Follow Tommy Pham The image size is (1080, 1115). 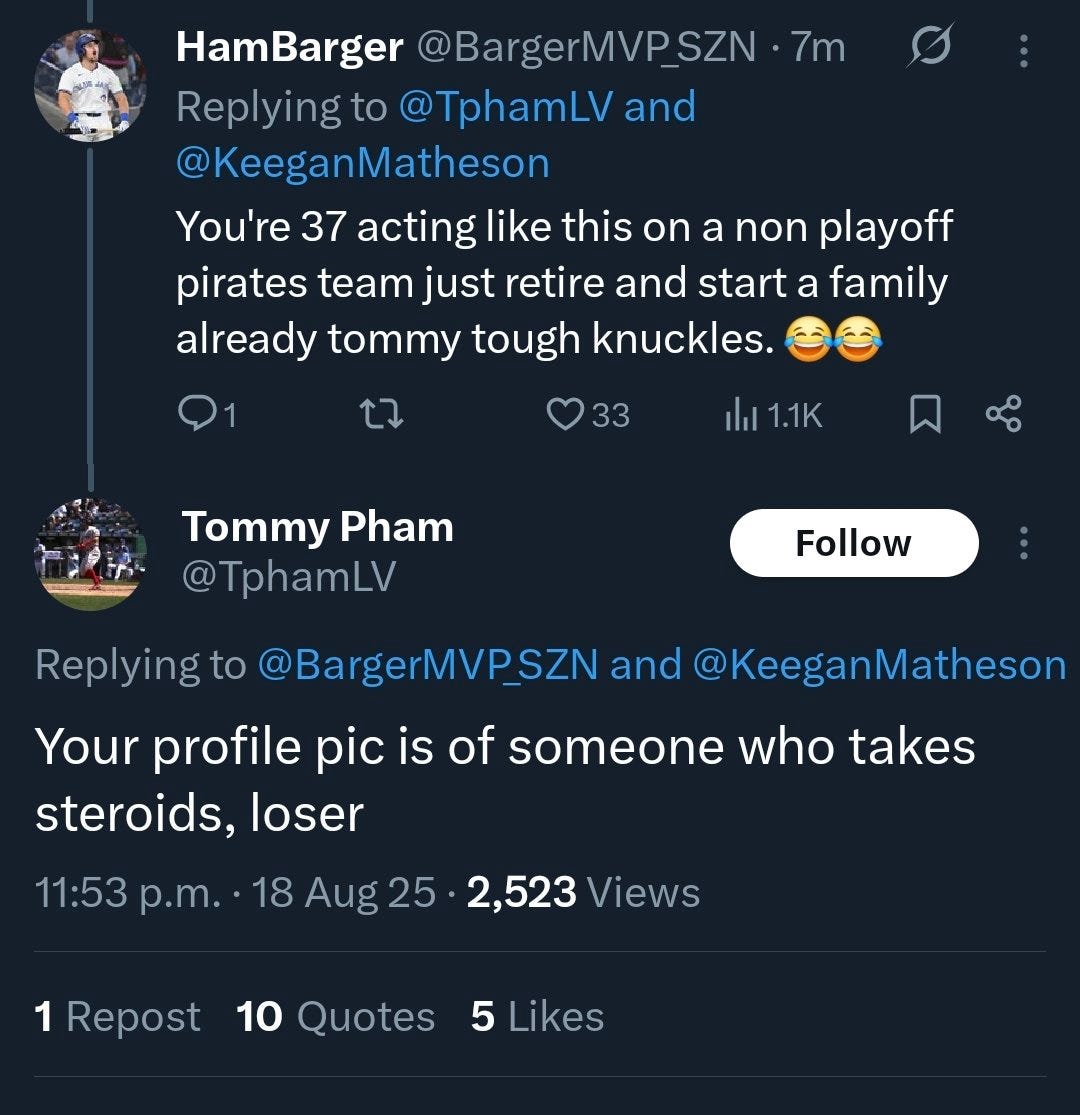pos(853,543)
